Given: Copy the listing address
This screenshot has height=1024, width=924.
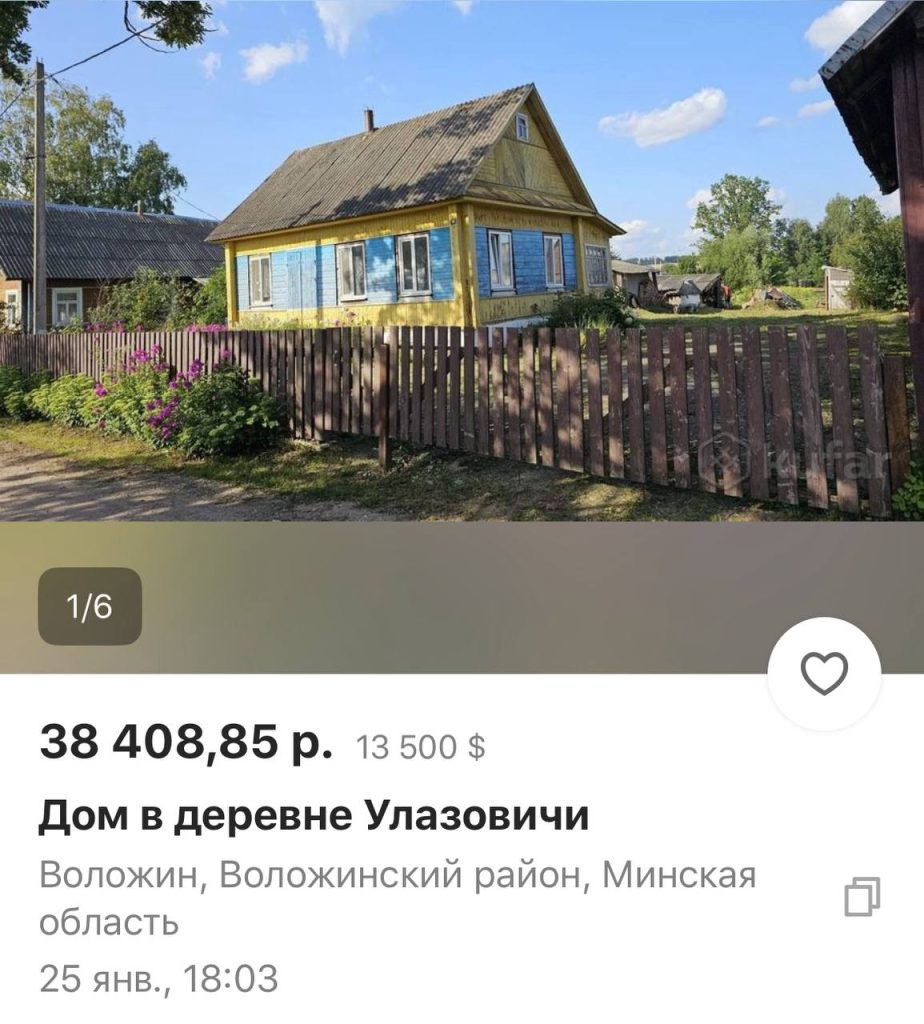Looking at the screenshot, I should coord(862,897).
